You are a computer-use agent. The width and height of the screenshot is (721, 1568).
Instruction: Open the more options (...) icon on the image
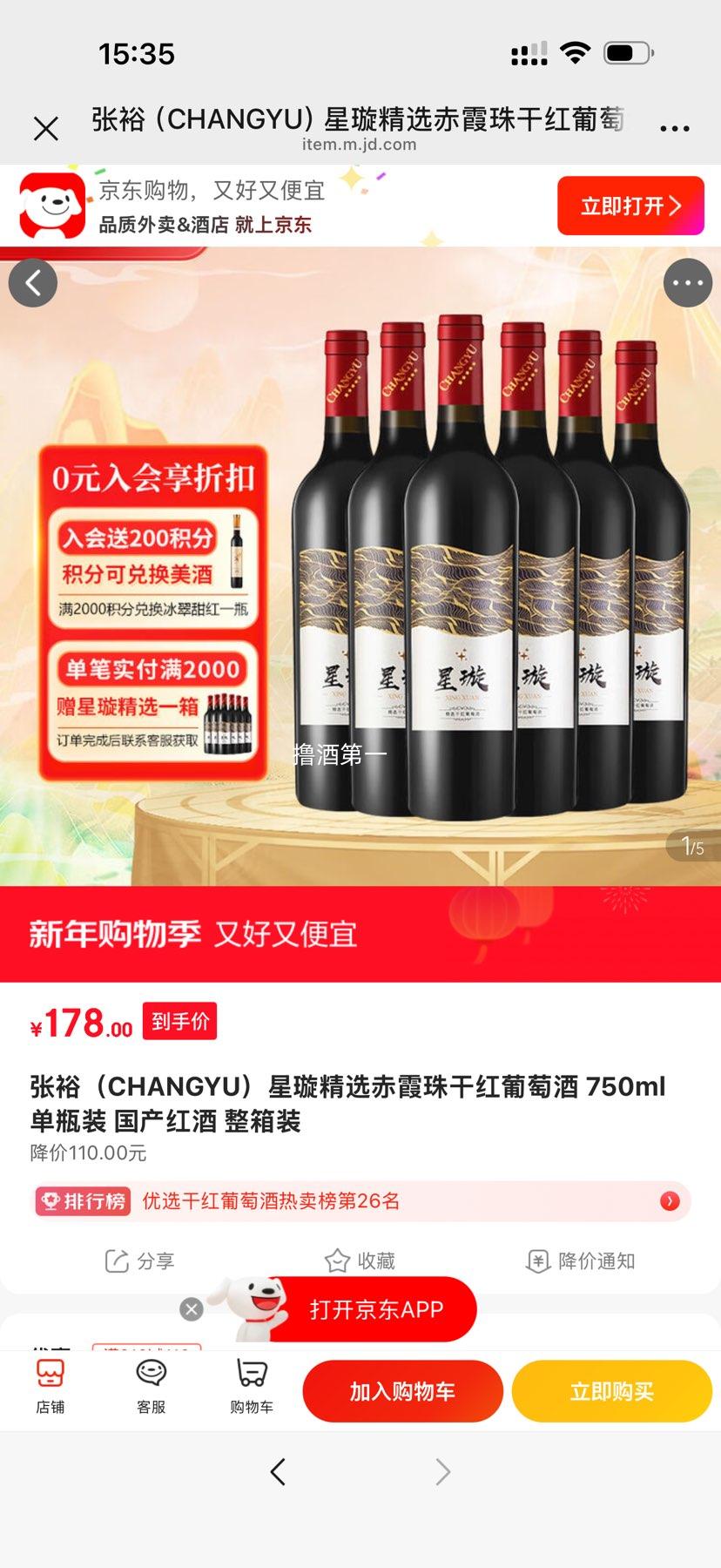(x=688, y=283)
